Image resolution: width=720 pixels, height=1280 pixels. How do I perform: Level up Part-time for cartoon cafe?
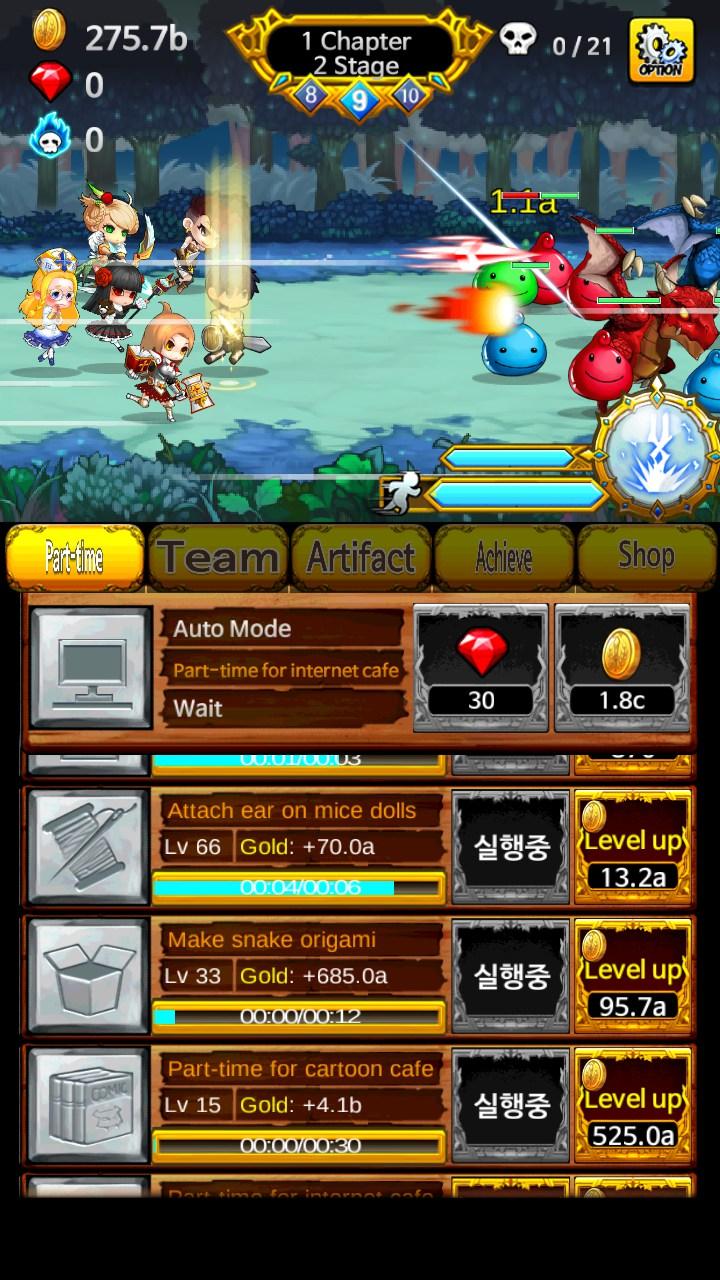[x=632, y=1105]
